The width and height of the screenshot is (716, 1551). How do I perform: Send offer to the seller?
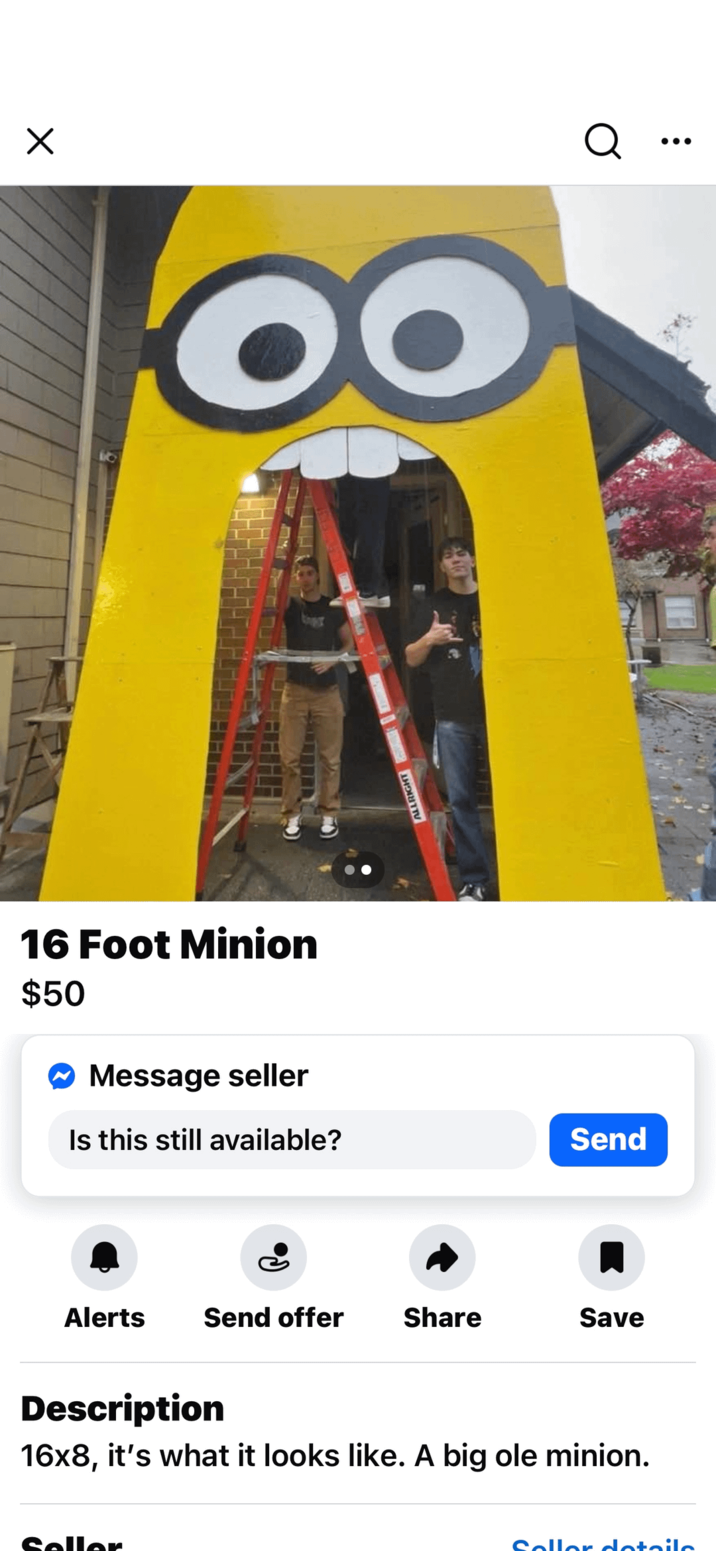273,1258
